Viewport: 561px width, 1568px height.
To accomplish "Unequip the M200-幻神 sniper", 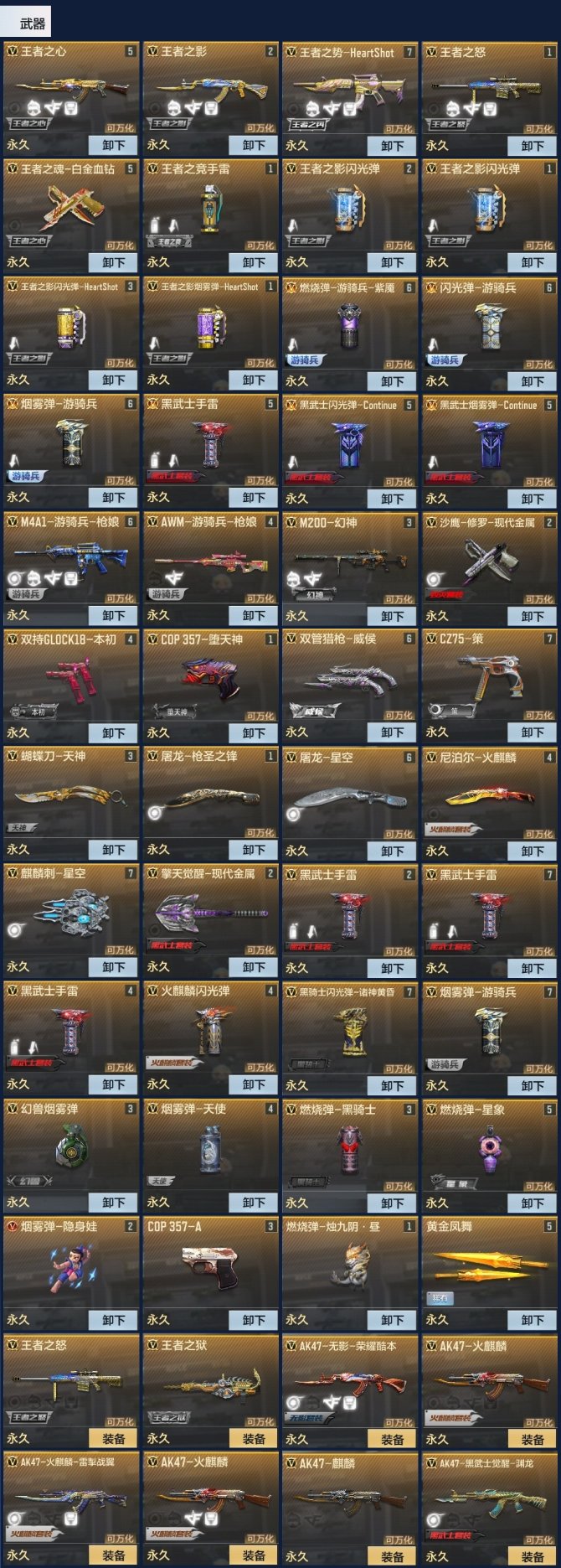I will click(392, 615).
